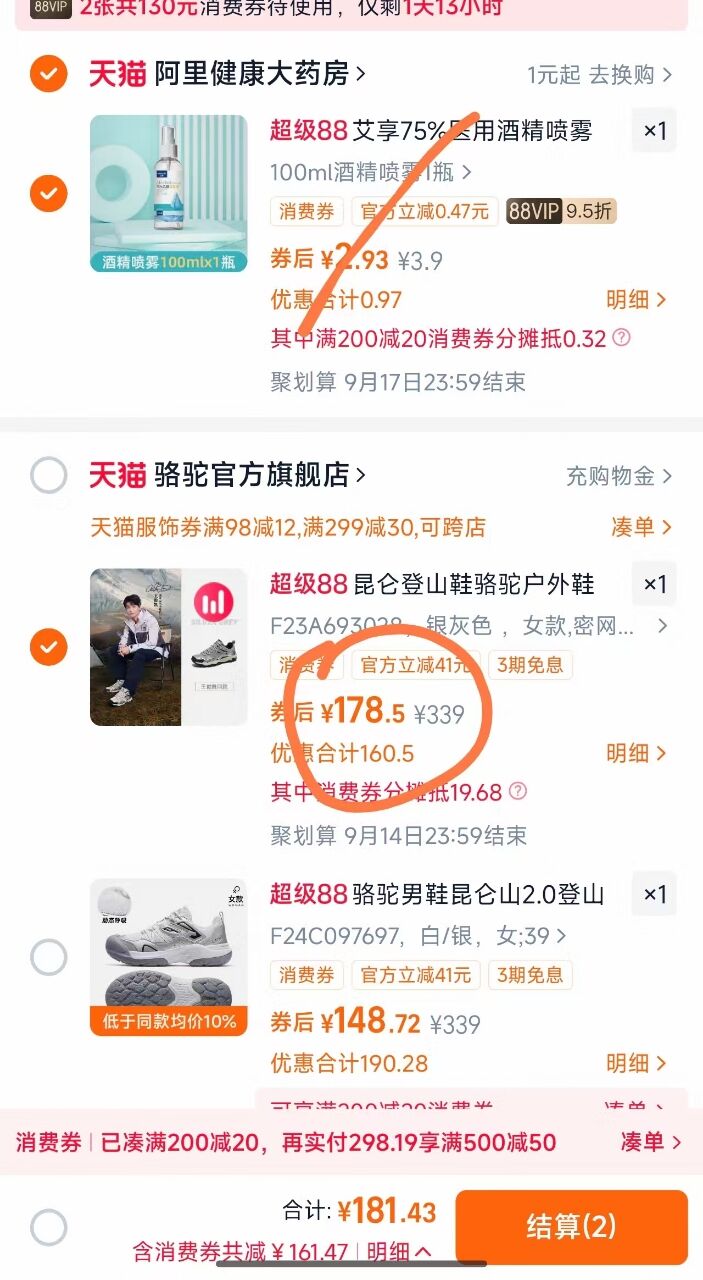Image resolution: width=703 pixels, height=1280 pixels.
Task: Tap 凑单 in the 消费券 banner
Action: point(651,1142)
